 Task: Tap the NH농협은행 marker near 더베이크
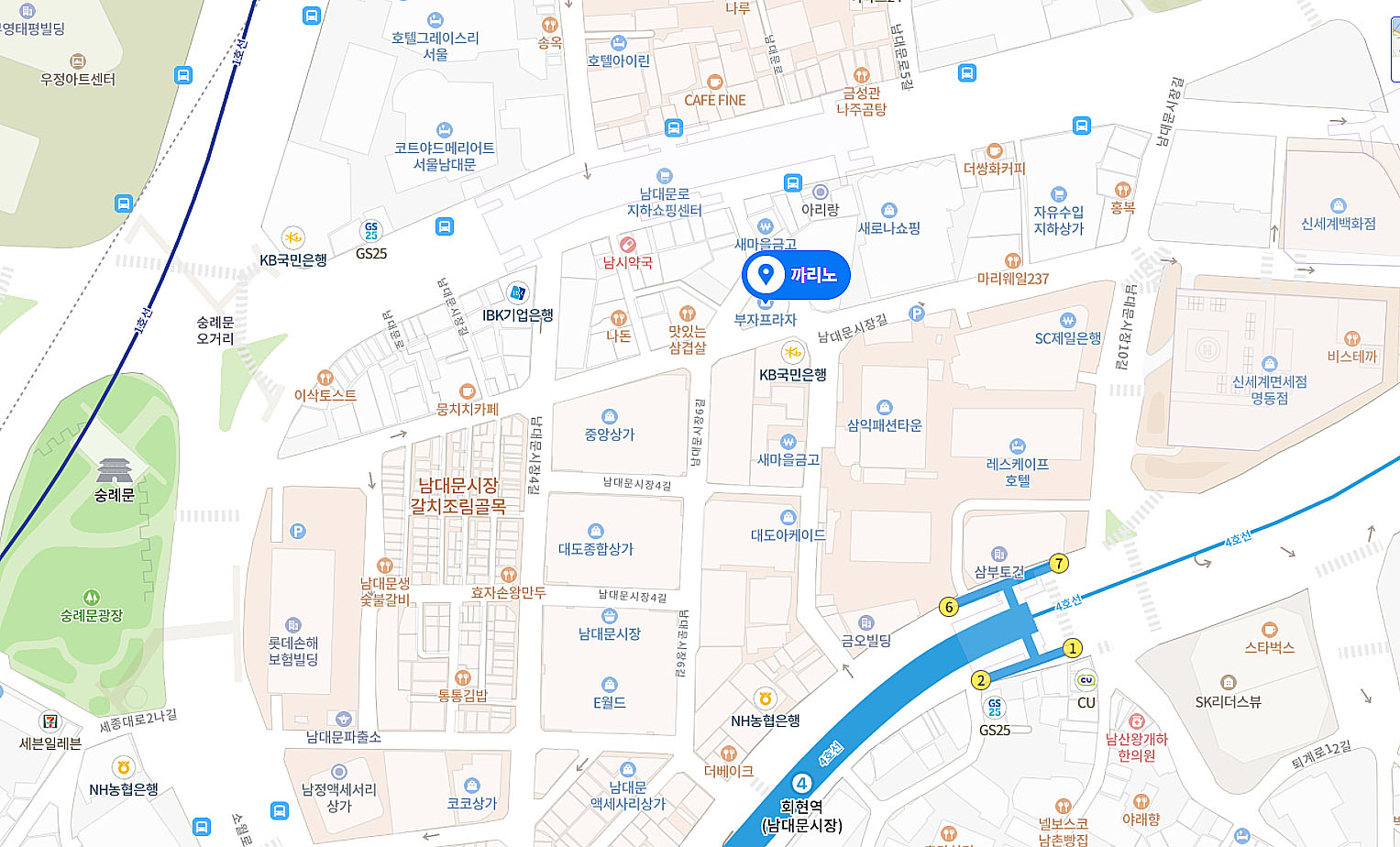point(766,699)
